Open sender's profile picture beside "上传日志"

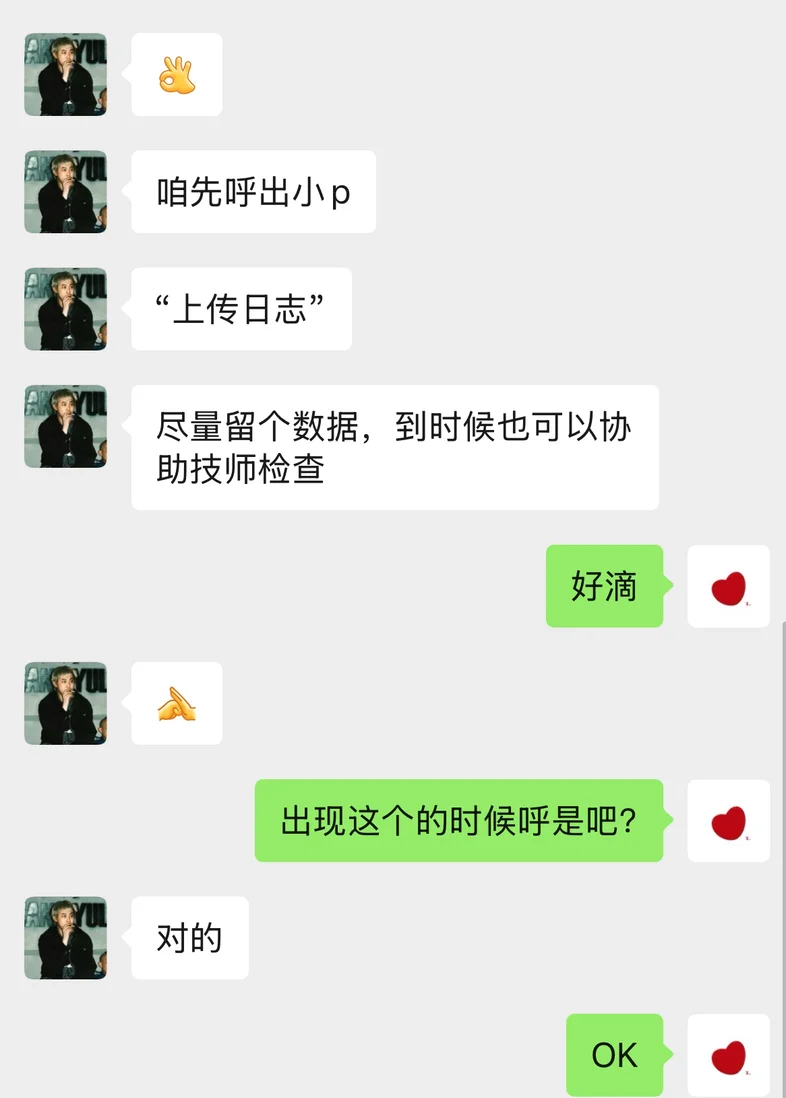tap(66, 309)
